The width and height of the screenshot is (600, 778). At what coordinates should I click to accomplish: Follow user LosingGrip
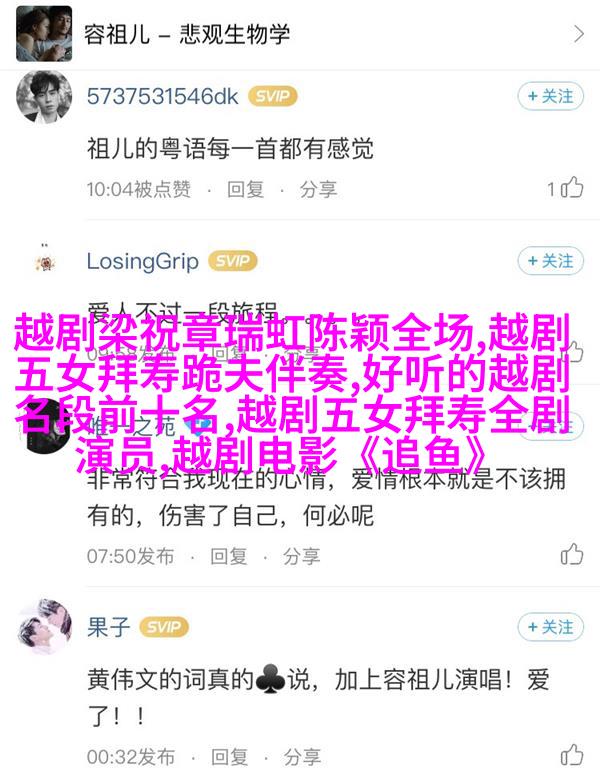click(x=550, y=261)
